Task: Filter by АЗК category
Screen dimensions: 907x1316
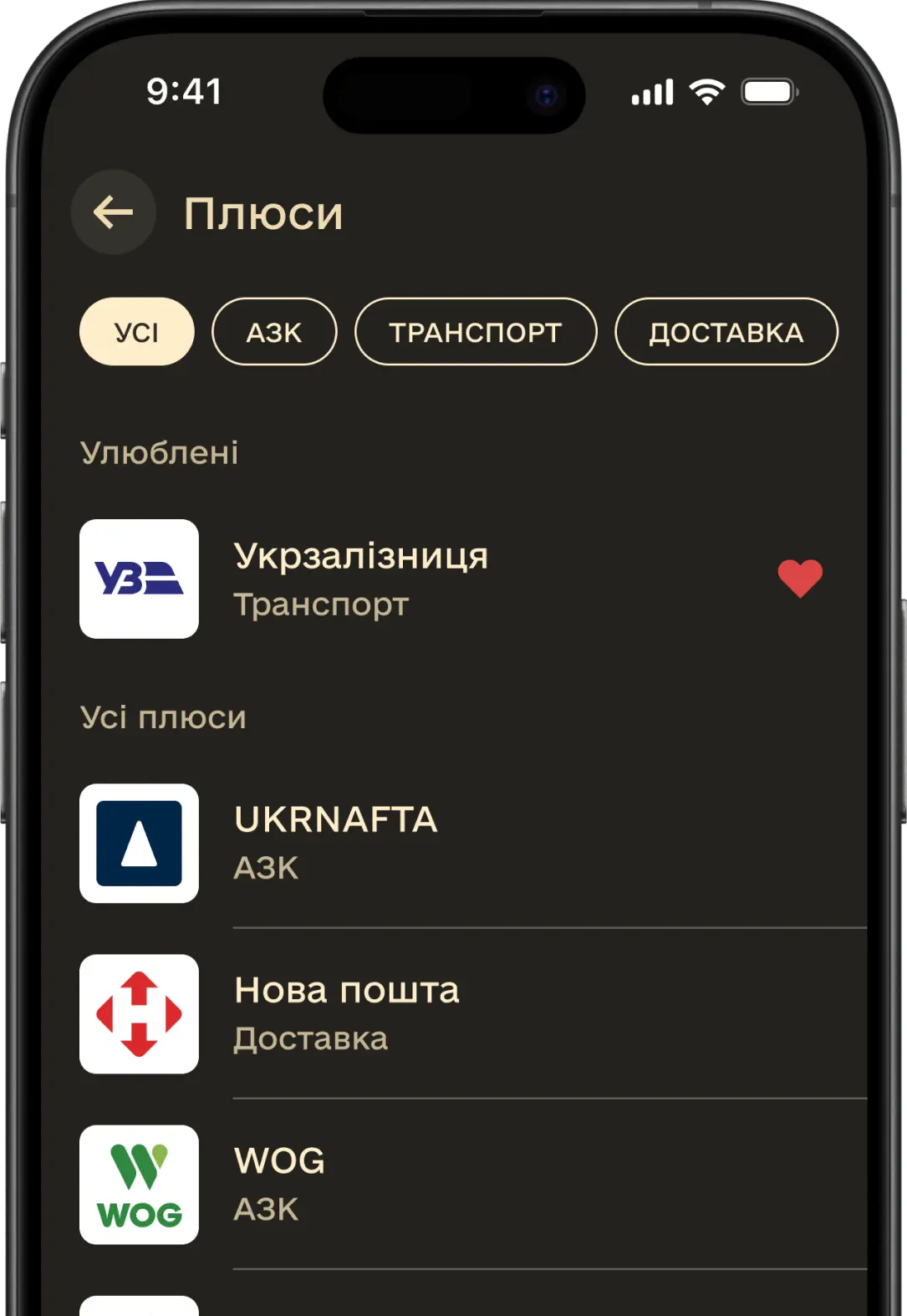Action: click(x=274, y=332)
